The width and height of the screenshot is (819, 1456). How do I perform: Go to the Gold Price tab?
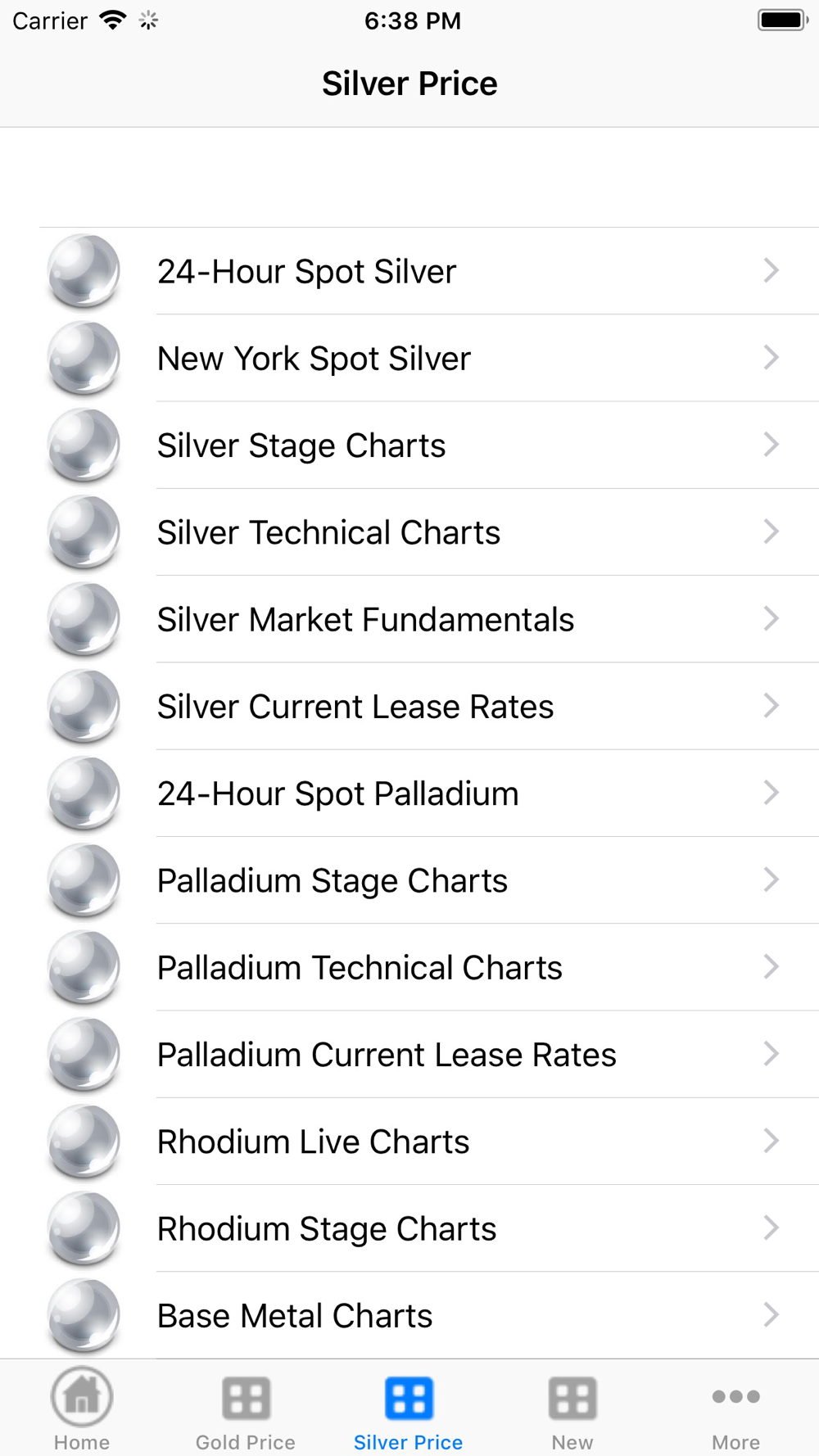(246, 1409)
